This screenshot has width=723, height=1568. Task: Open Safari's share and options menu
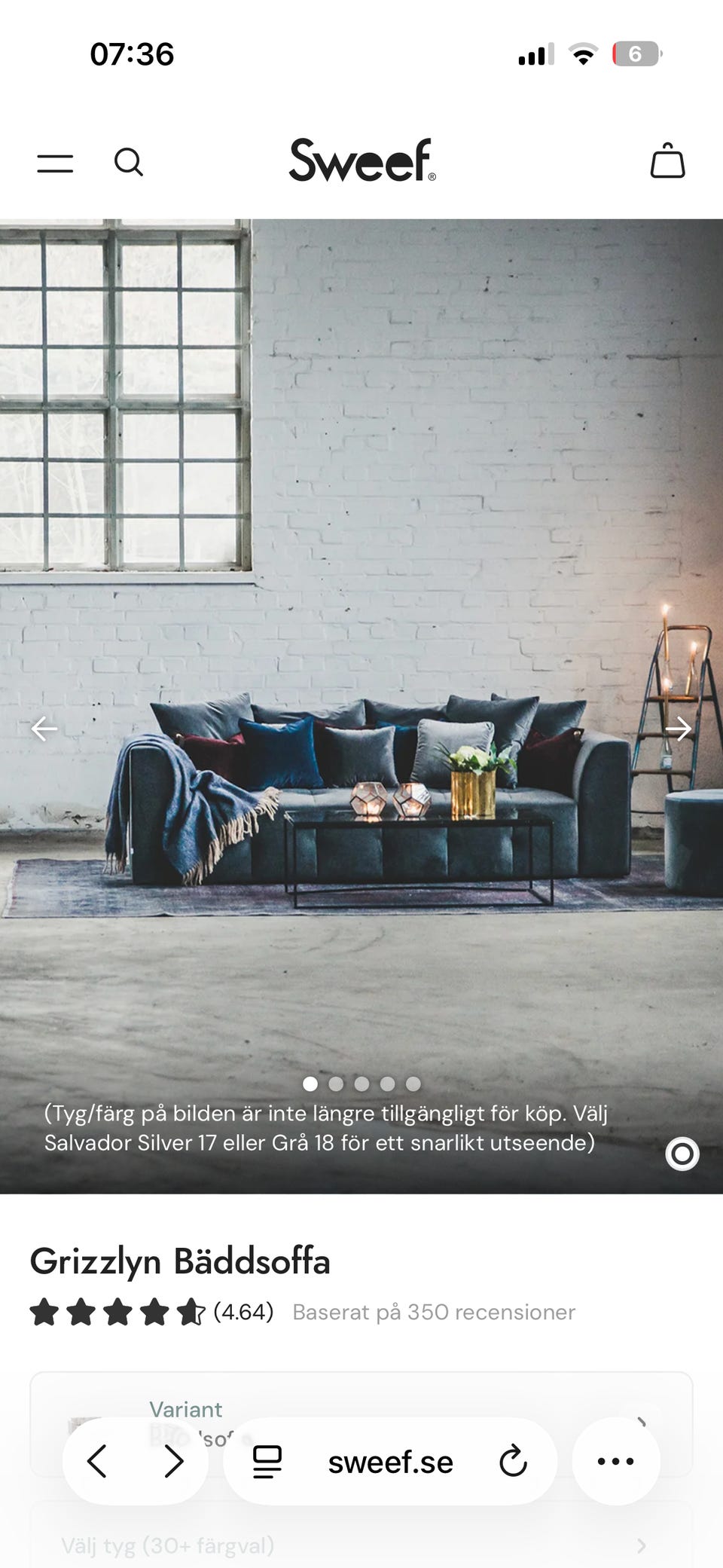click(x=616, y=1460)
